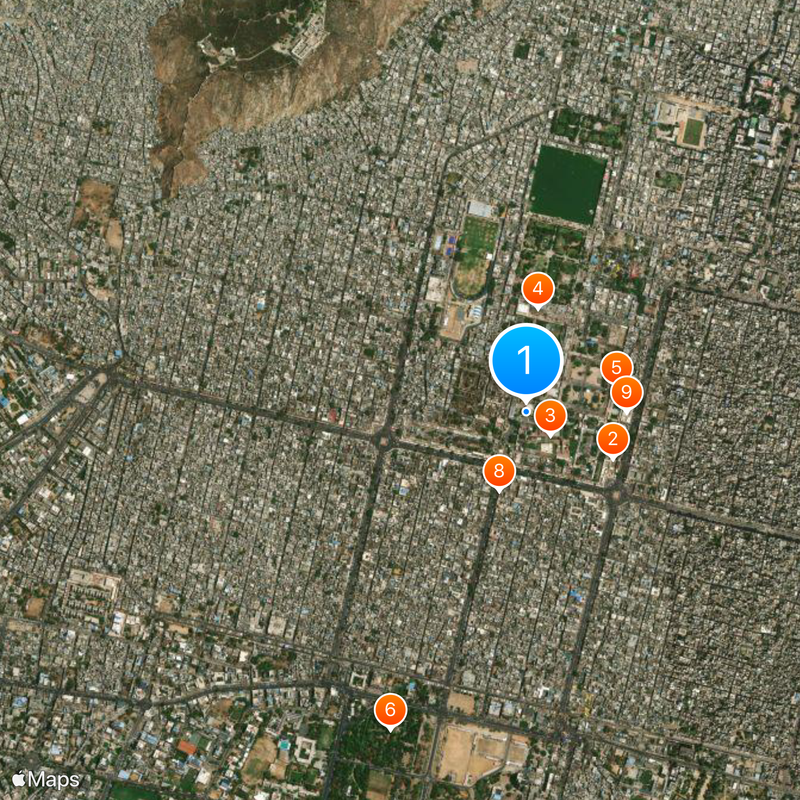Tap the orange map pin numbered 2
Viewport: 800px width, 800px height.
click(613, 438)
